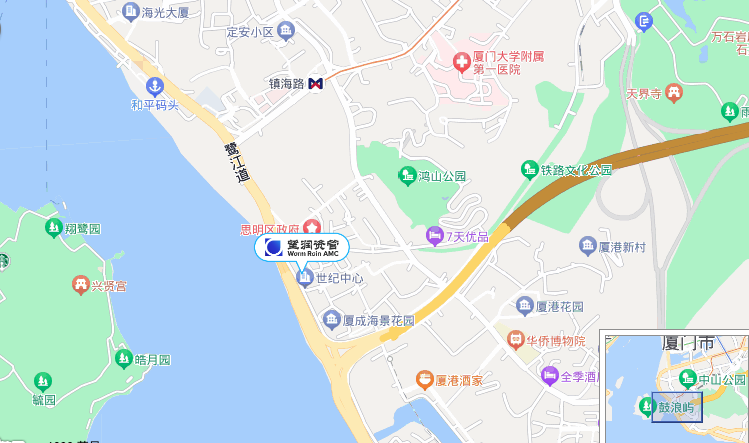The height and width of the screenshot is (443, 749).
Task: Select 华侨博物院 museum marker
Action: coord(515,340)
